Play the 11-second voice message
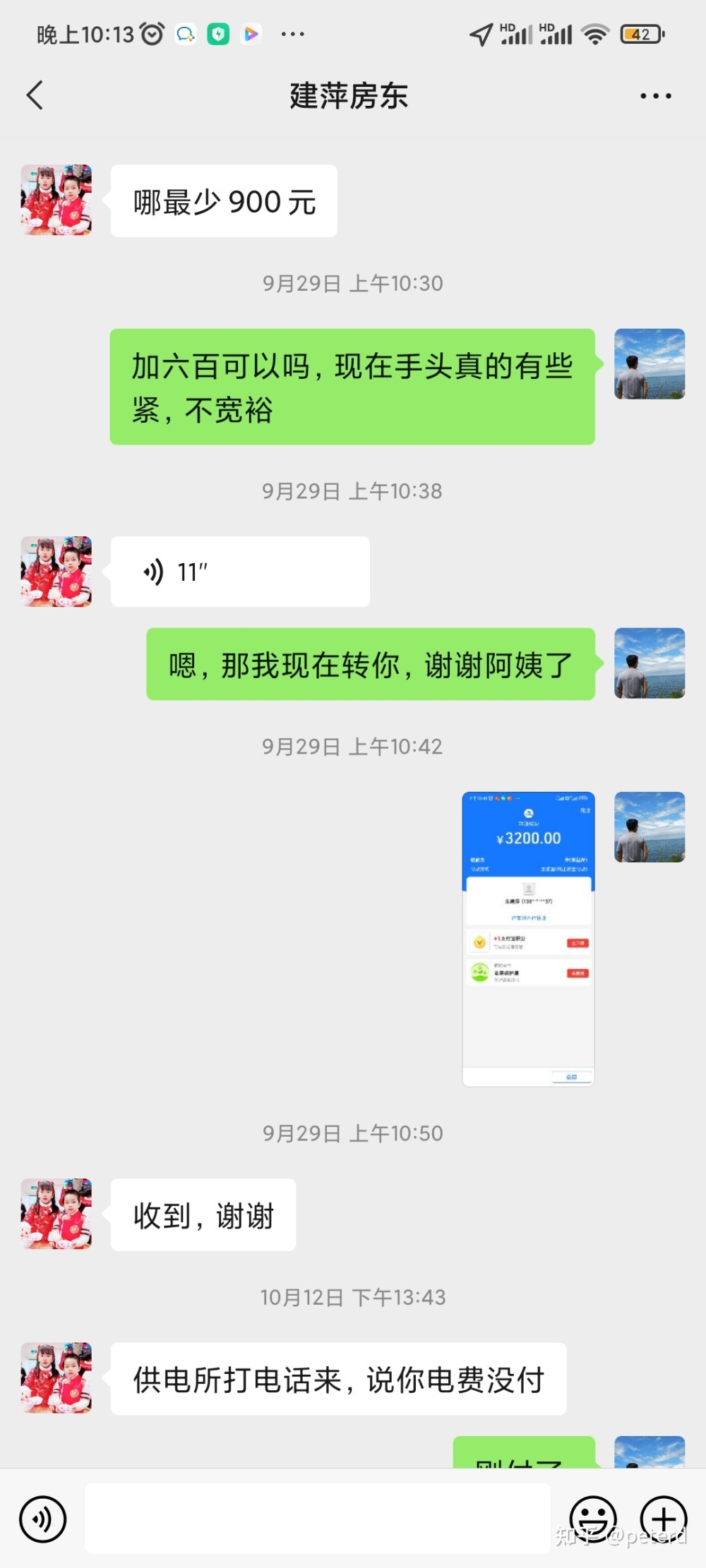706x1568 pixels. 240,572
